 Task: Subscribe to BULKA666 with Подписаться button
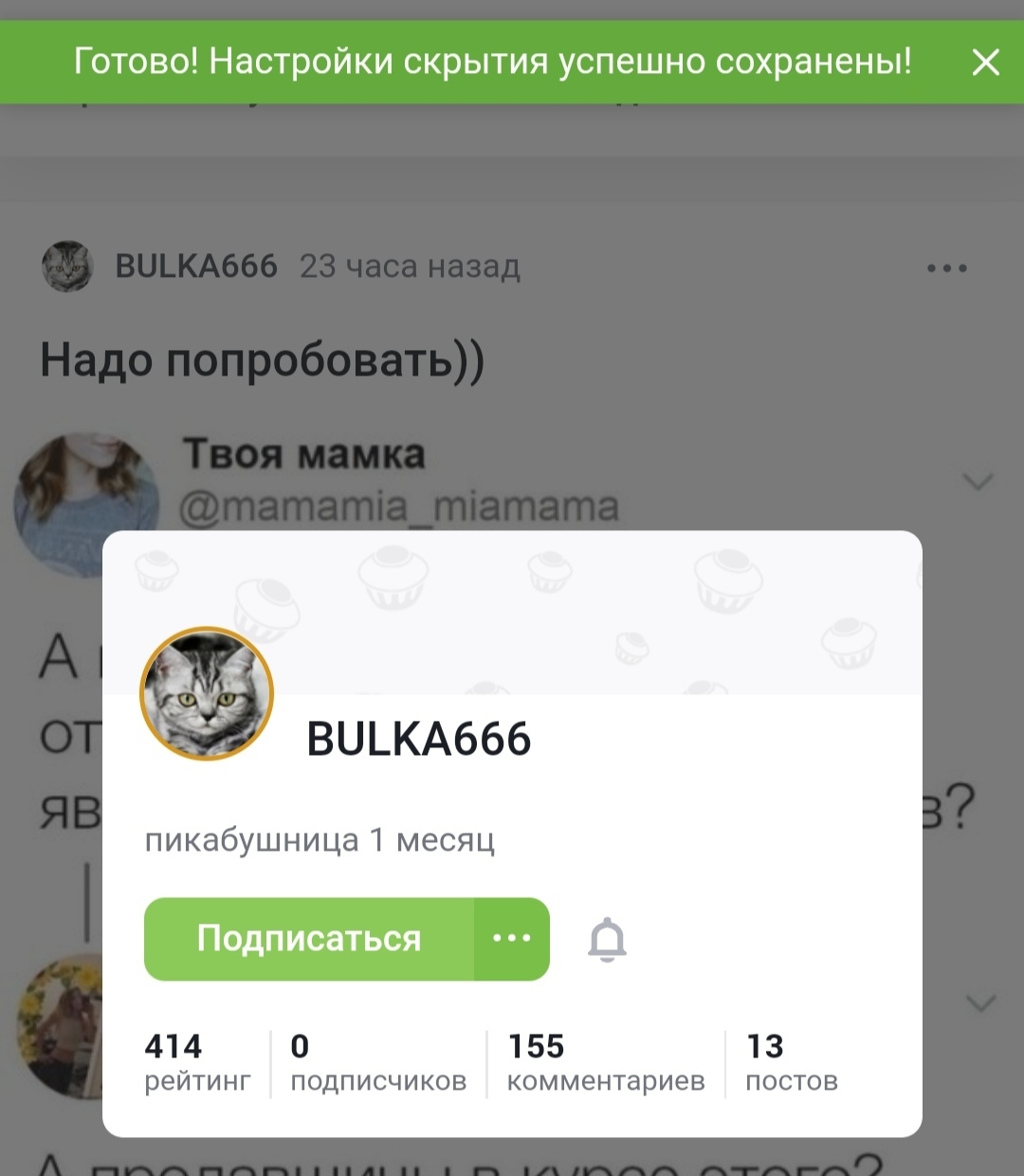pyautogui.click(x=309, y=939)
